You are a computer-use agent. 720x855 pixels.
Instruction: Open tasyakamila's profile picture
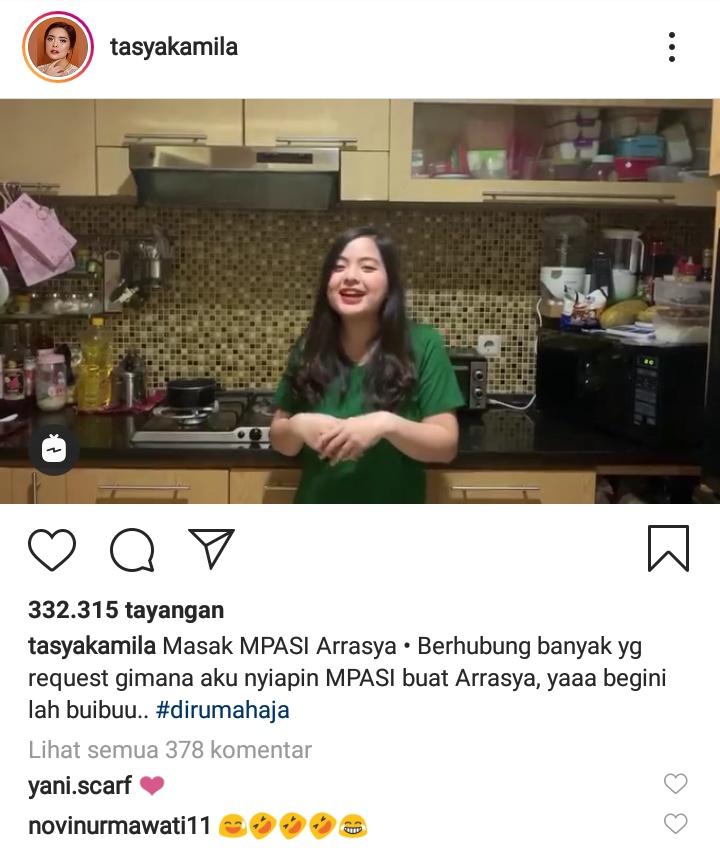[58, 48]
